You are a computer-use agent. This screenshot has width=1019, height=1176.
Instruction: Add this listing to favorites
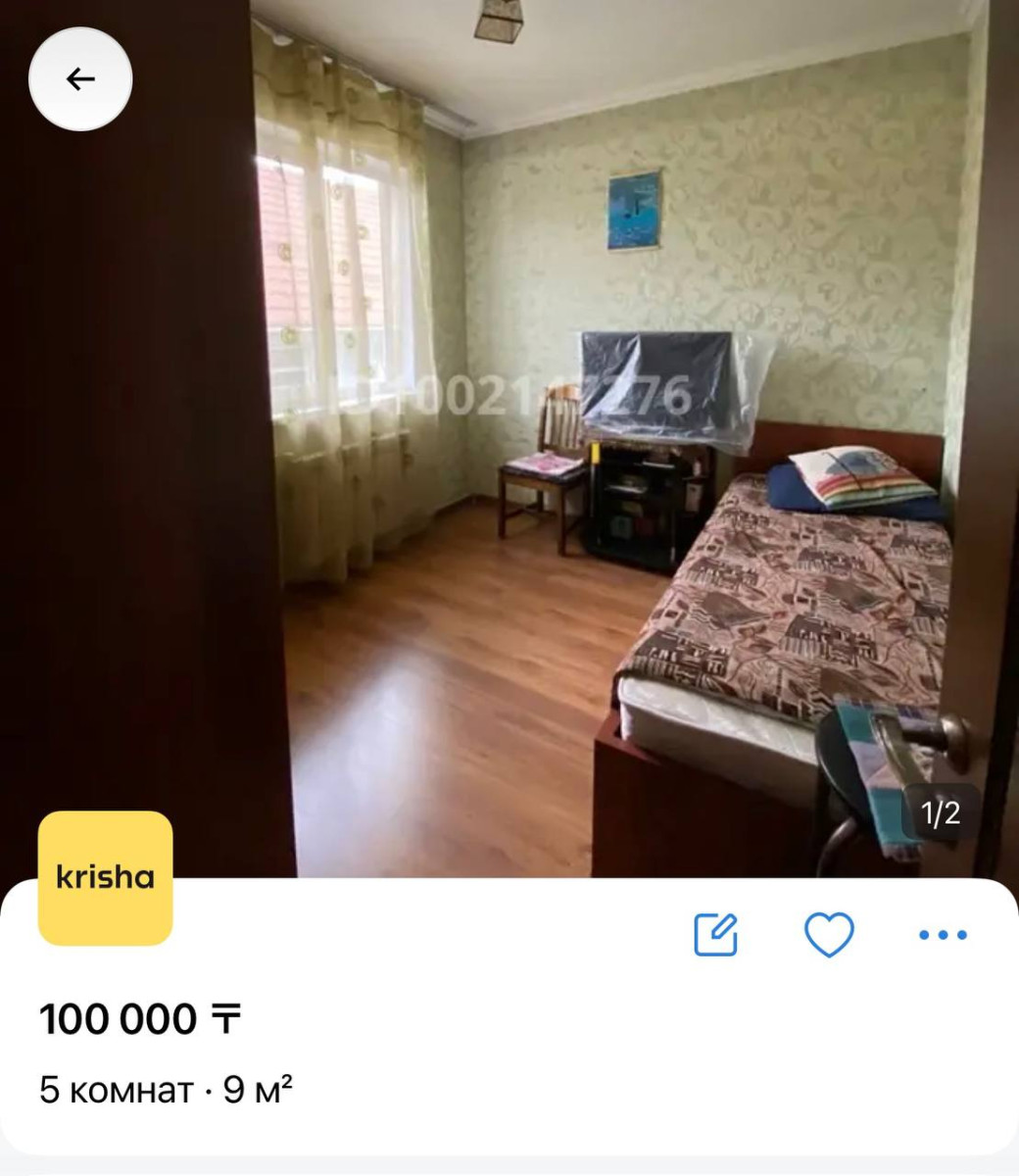point(829,934)
